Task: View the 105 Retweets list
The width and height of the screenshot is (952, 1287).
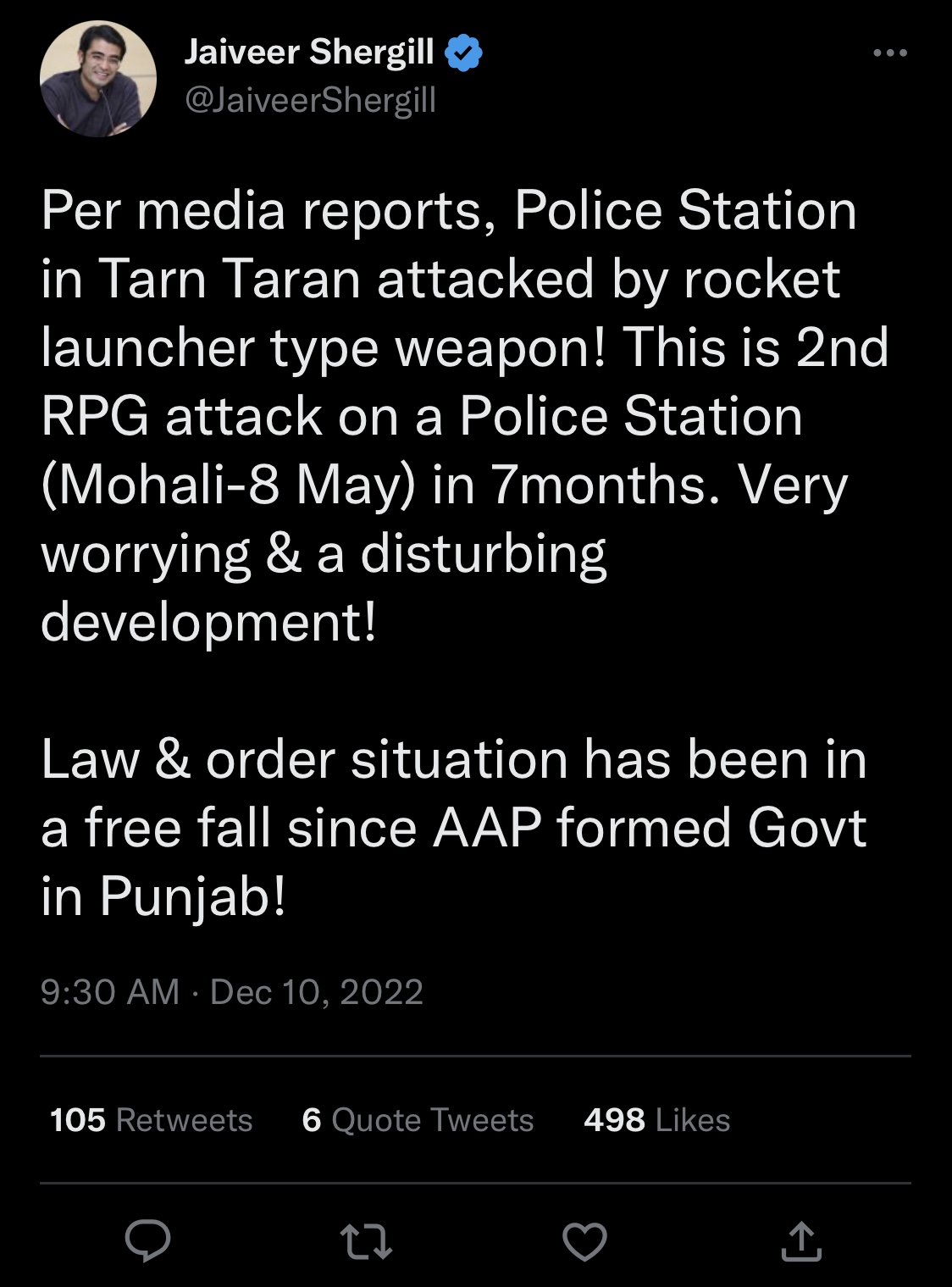Action: [152, 1120]
